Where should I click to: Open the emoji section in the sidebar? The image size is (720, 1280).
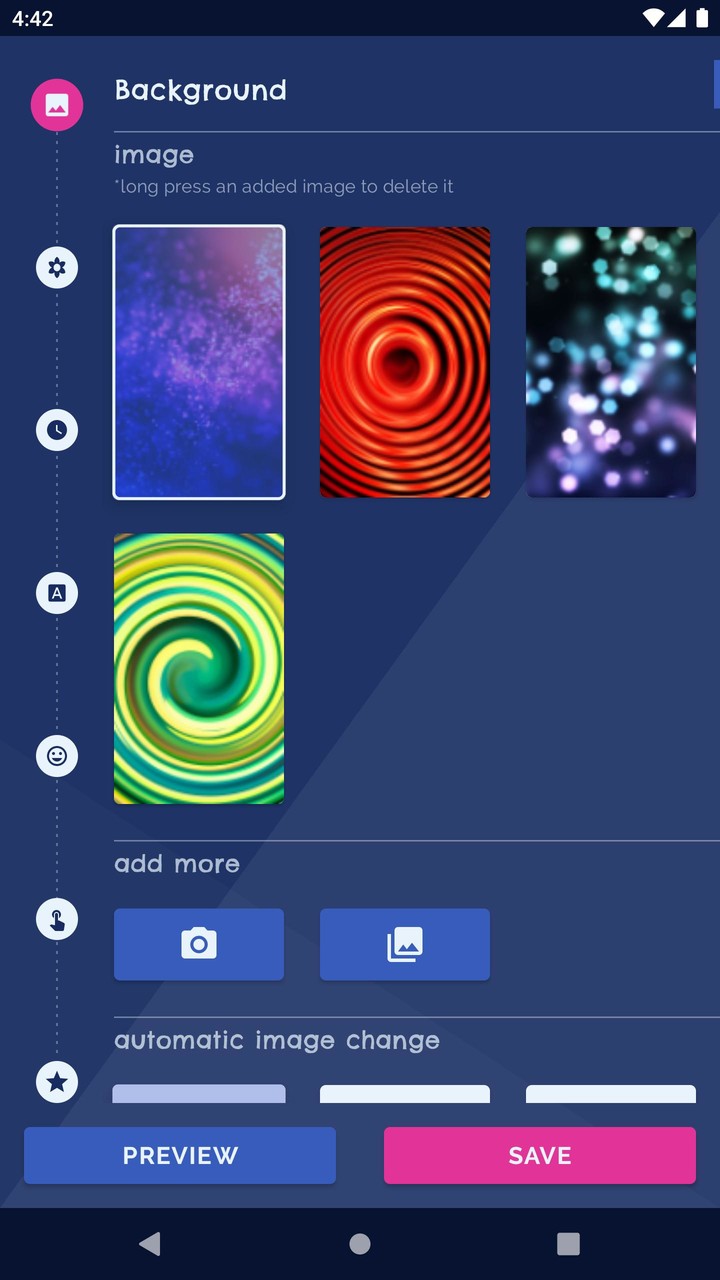click(x=57, y=756)
